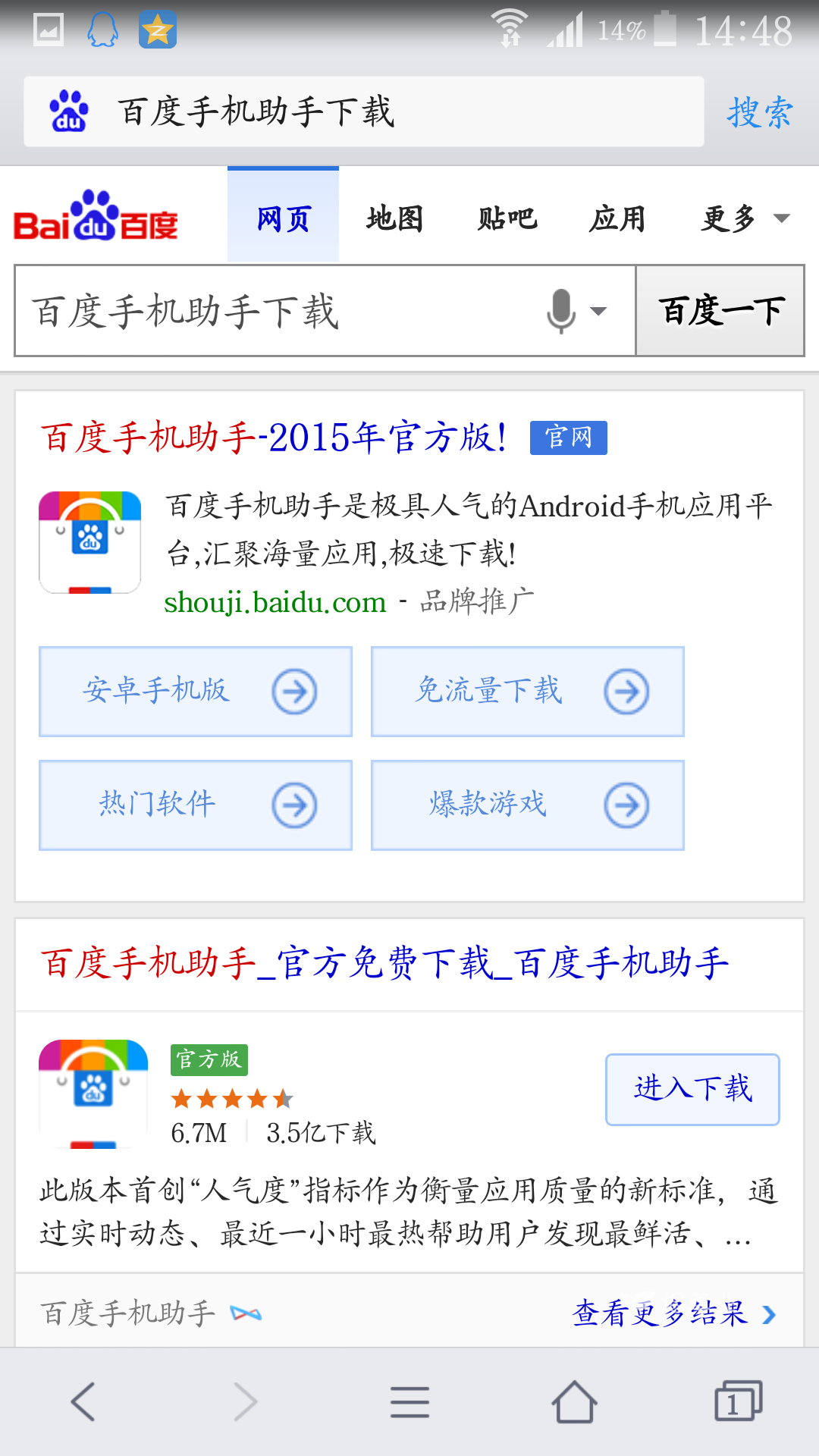The image size is (819, 1456).
Task: Tap the 百度一下 search button
Action: click(x=720, y=311)
